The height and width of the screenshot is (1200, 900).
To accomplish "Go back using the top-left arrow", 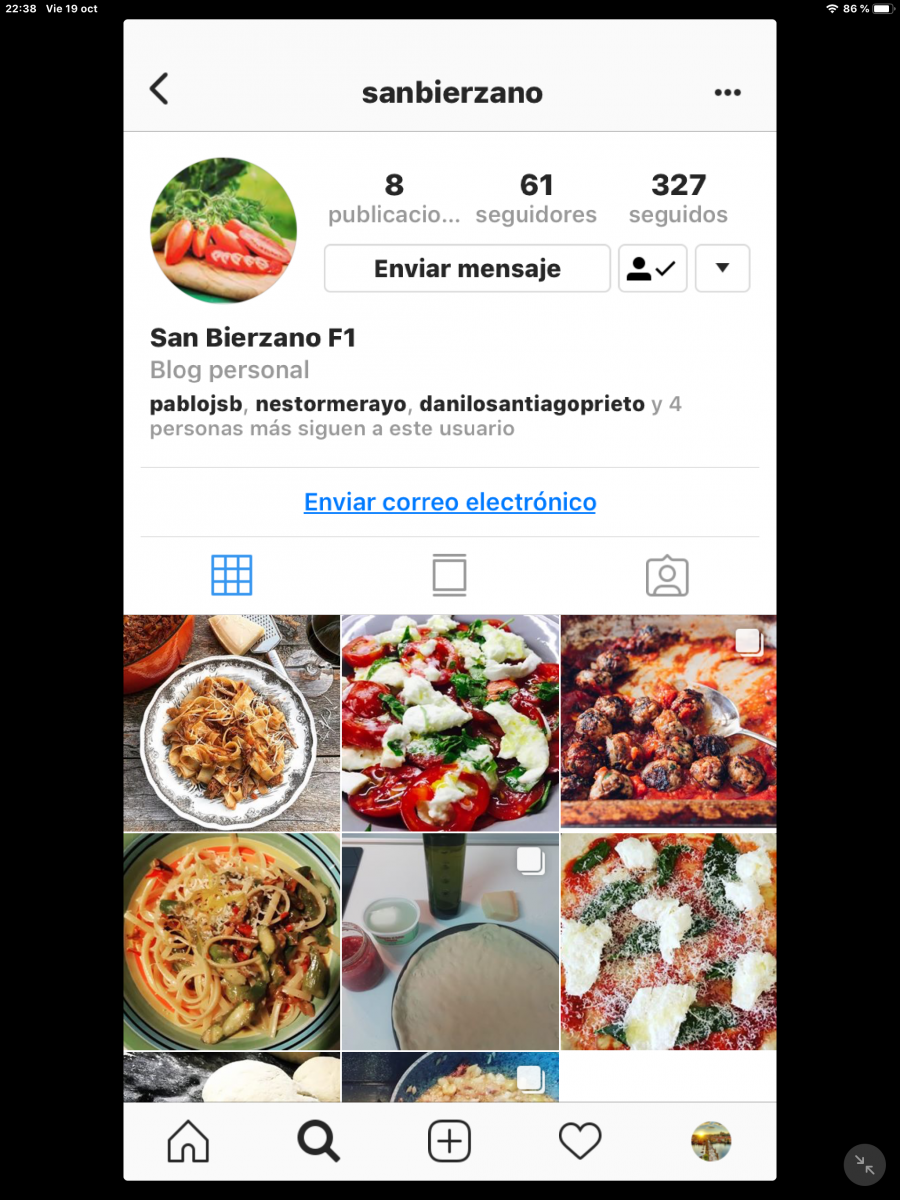I will 159,90.
